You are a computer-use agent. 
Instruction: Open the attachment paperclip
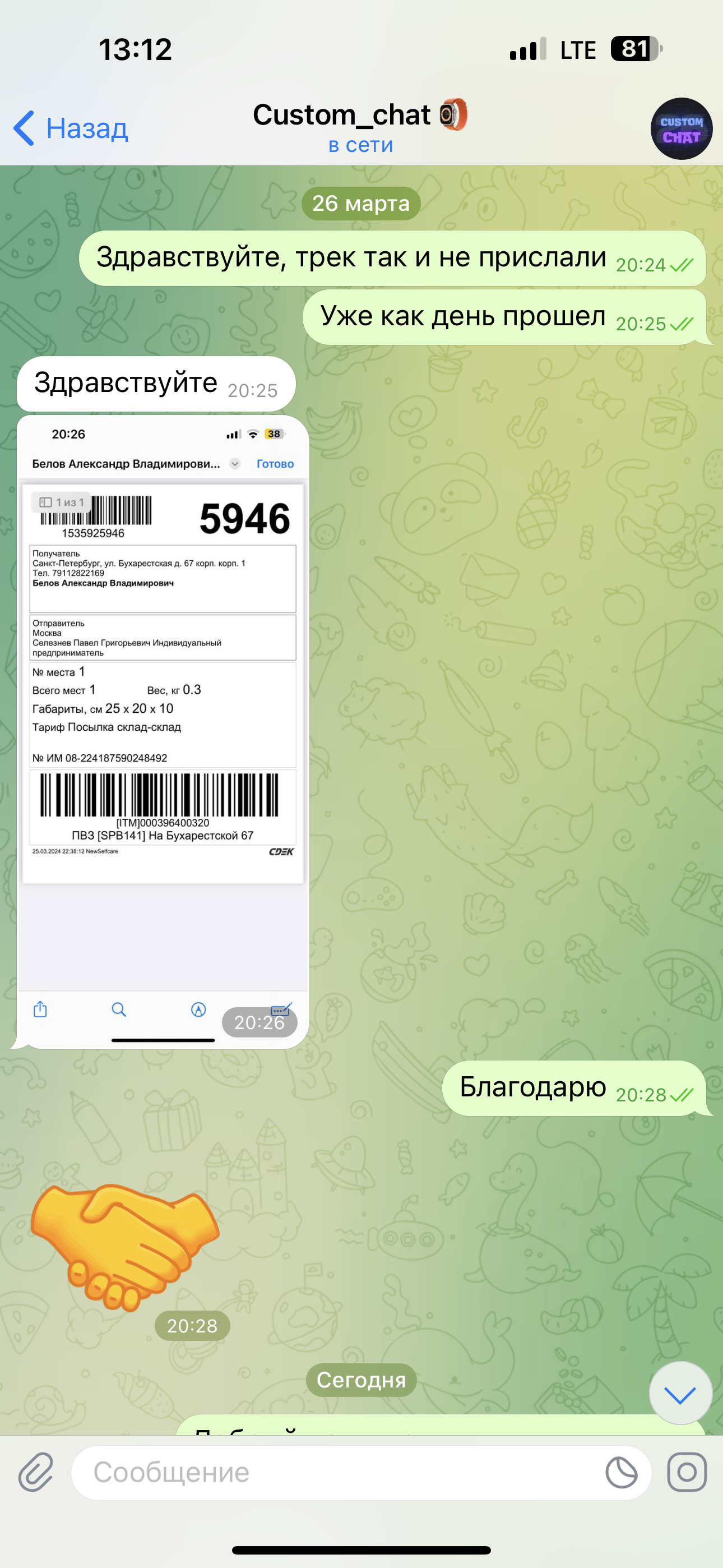coord(35,1473)
